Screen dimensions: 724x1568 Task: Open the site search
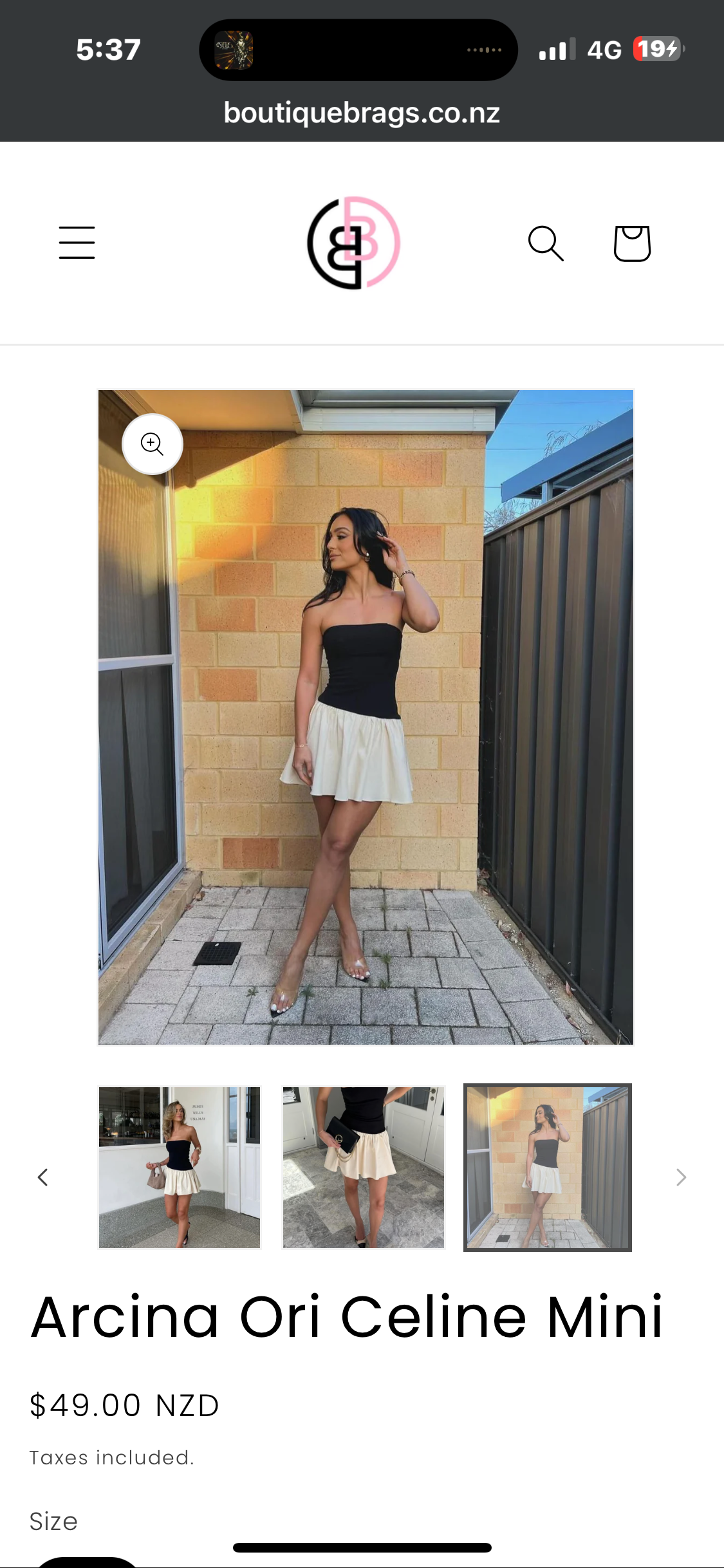546,243
